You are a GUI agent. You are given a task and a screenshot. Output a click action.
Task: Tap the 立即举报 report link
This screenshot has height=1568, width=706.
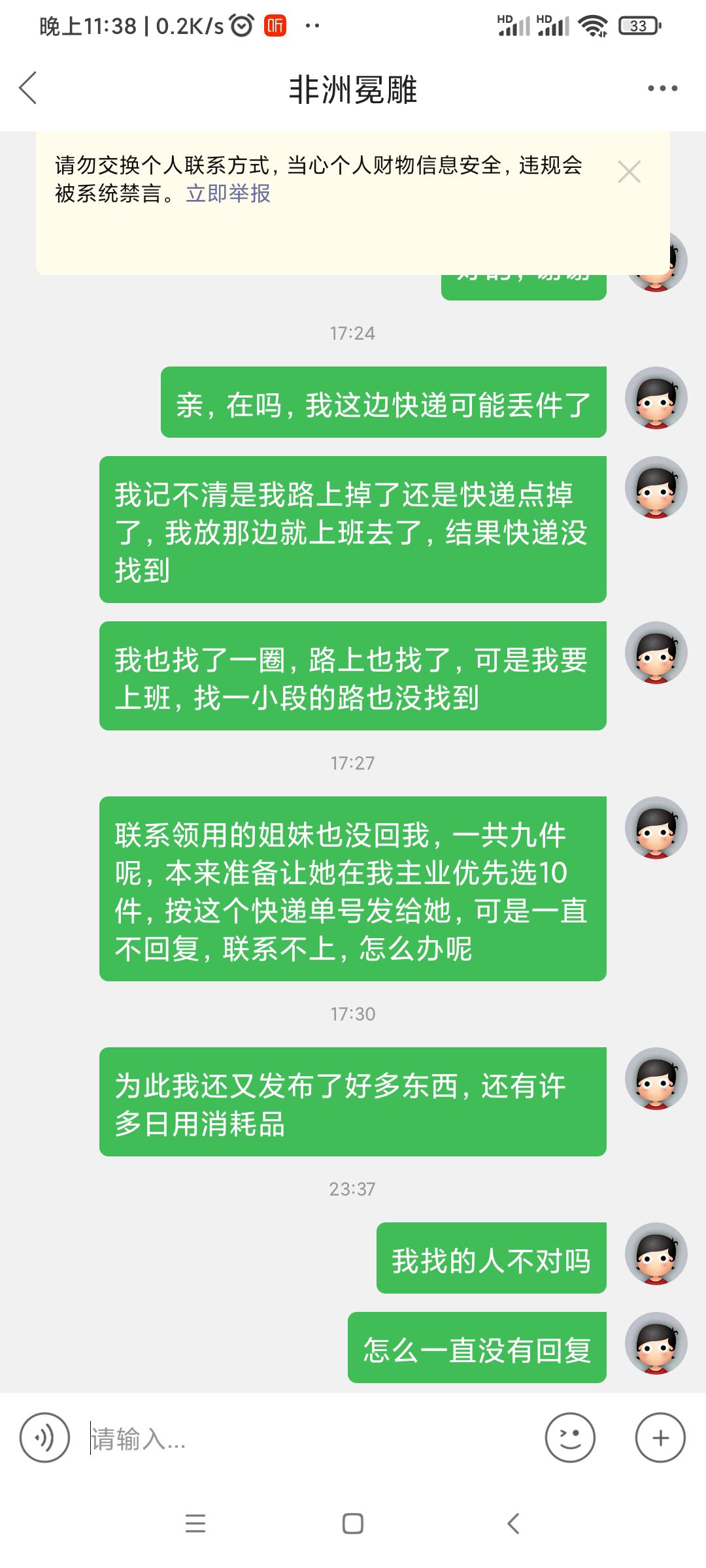(x=228, y=193)
